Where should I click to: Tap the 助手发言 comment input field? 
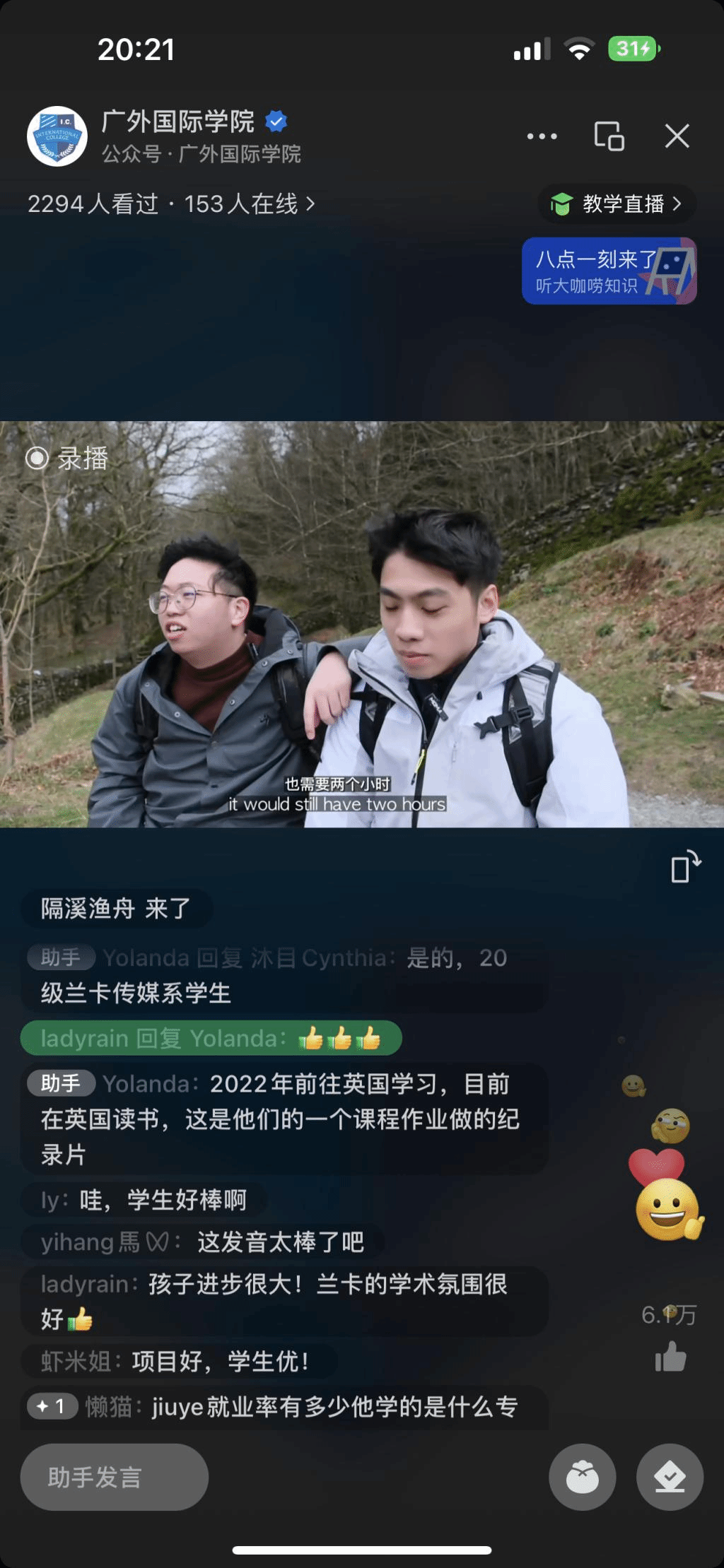(115, 1477)
